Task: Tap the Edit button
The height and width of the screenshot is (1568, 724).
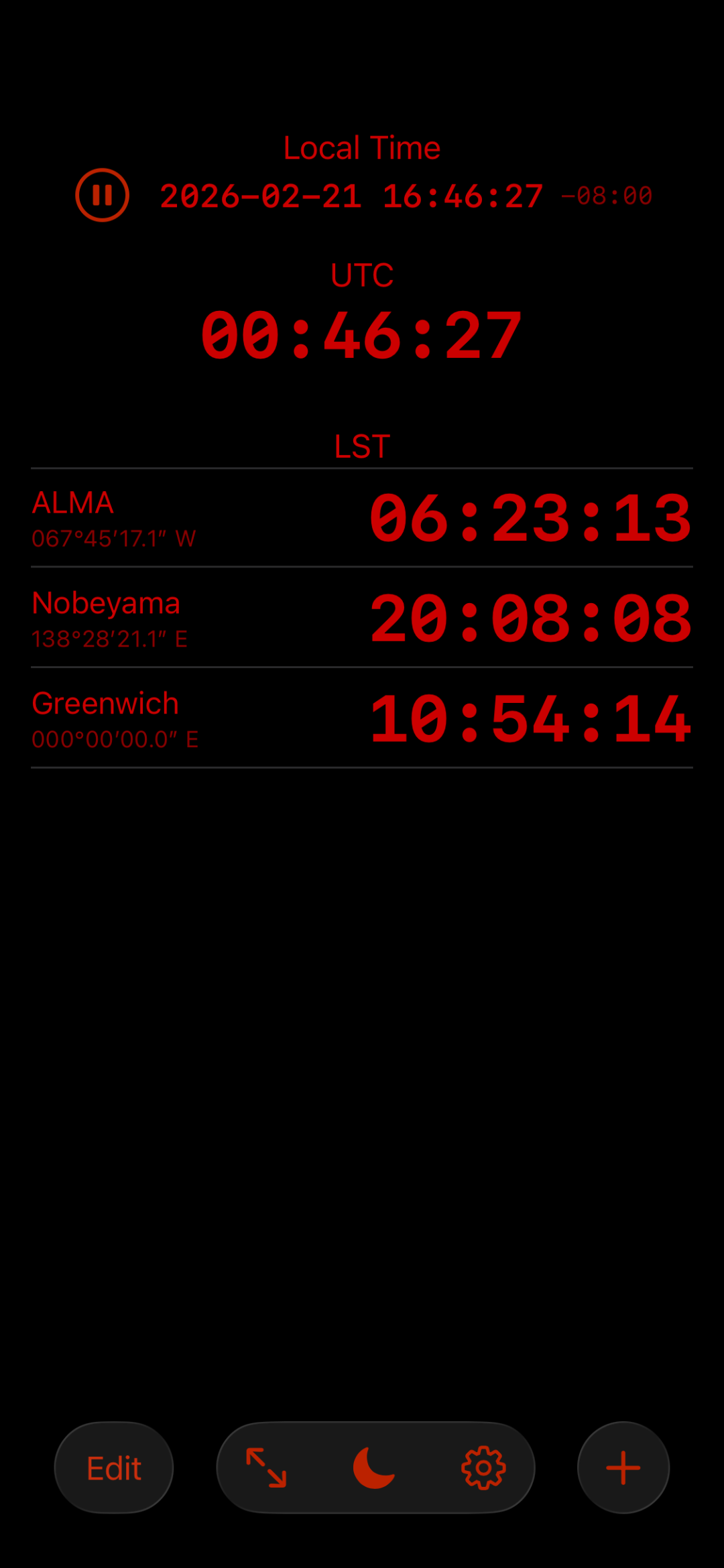Action: (114, 1468)
